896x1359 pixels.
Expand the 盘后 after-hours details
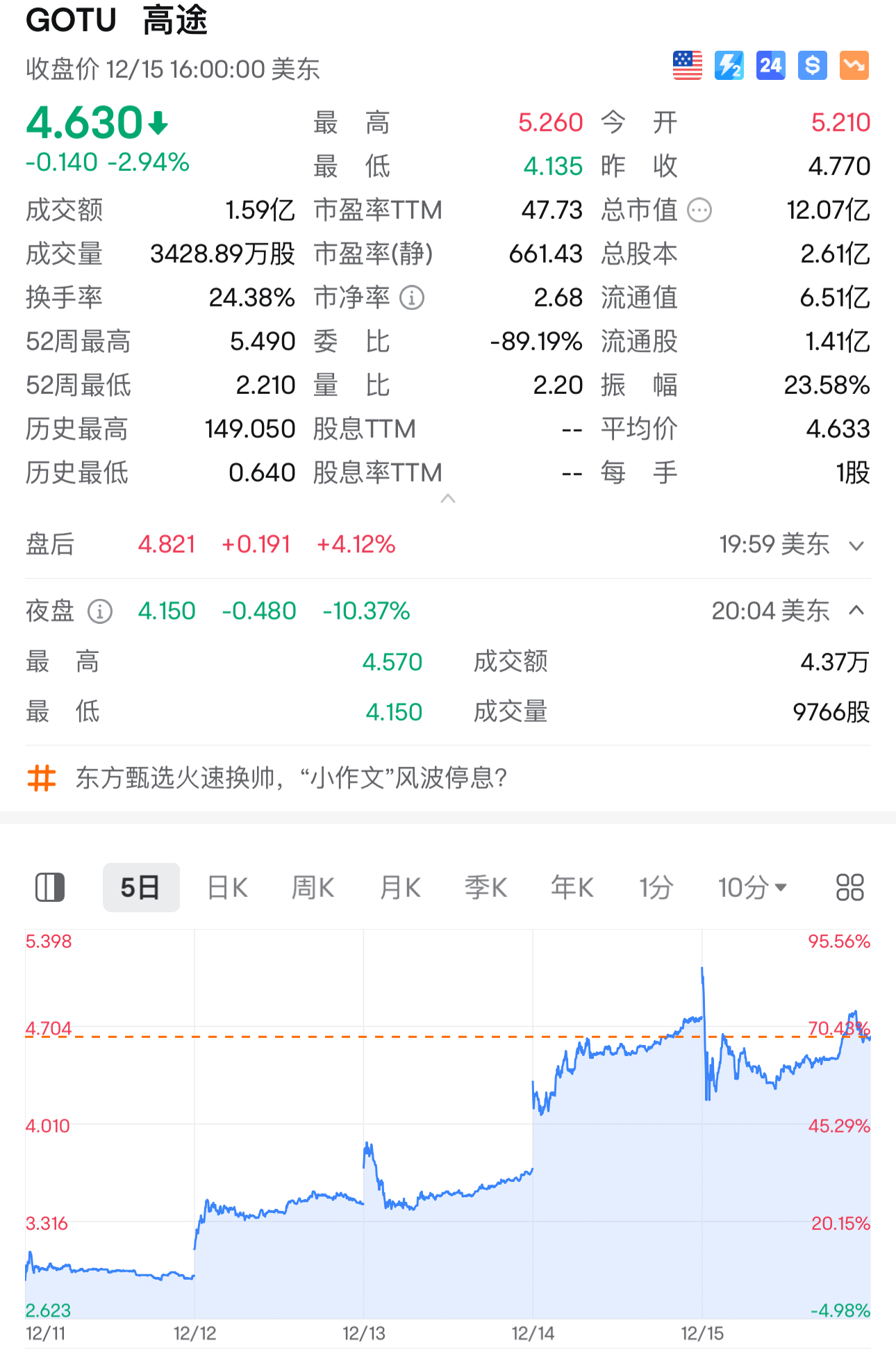pyautogui.click(x=856, y=545)
